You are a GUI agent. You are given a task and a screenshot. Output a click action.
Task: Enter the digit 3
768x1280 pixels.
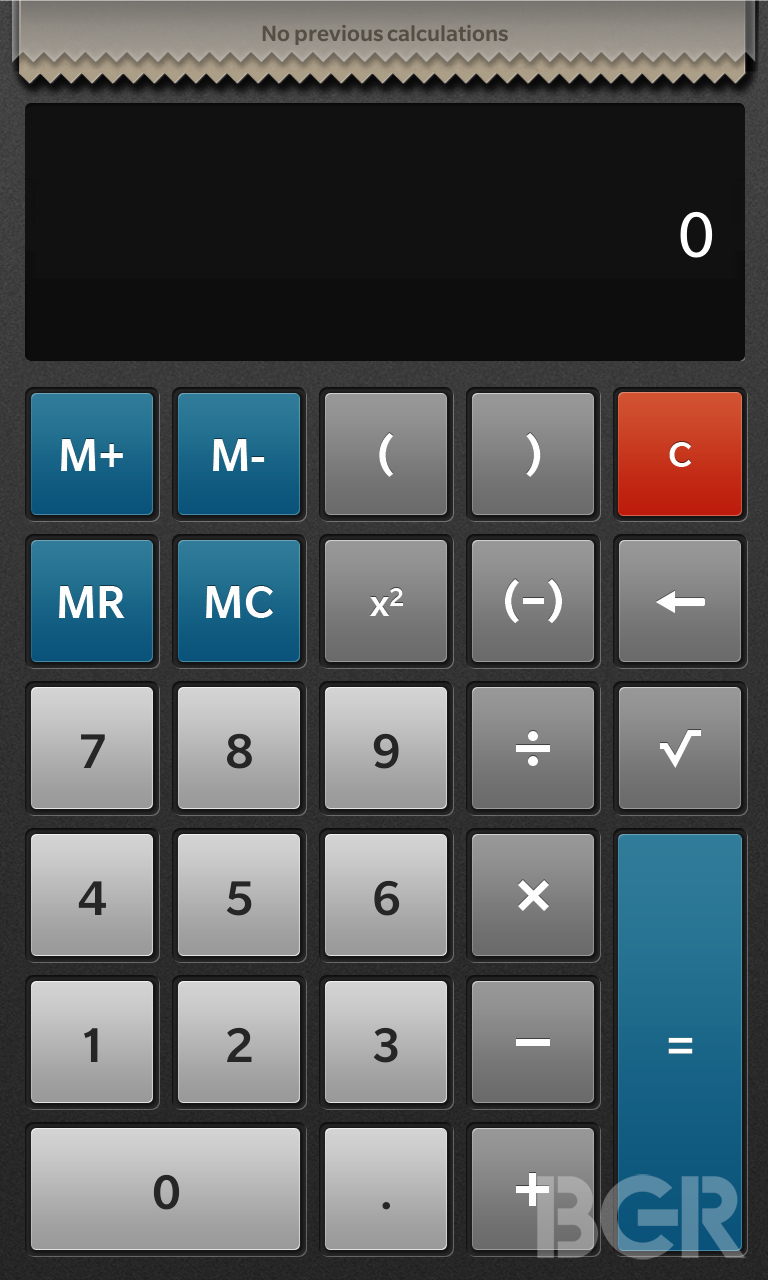click(386, 1042)
